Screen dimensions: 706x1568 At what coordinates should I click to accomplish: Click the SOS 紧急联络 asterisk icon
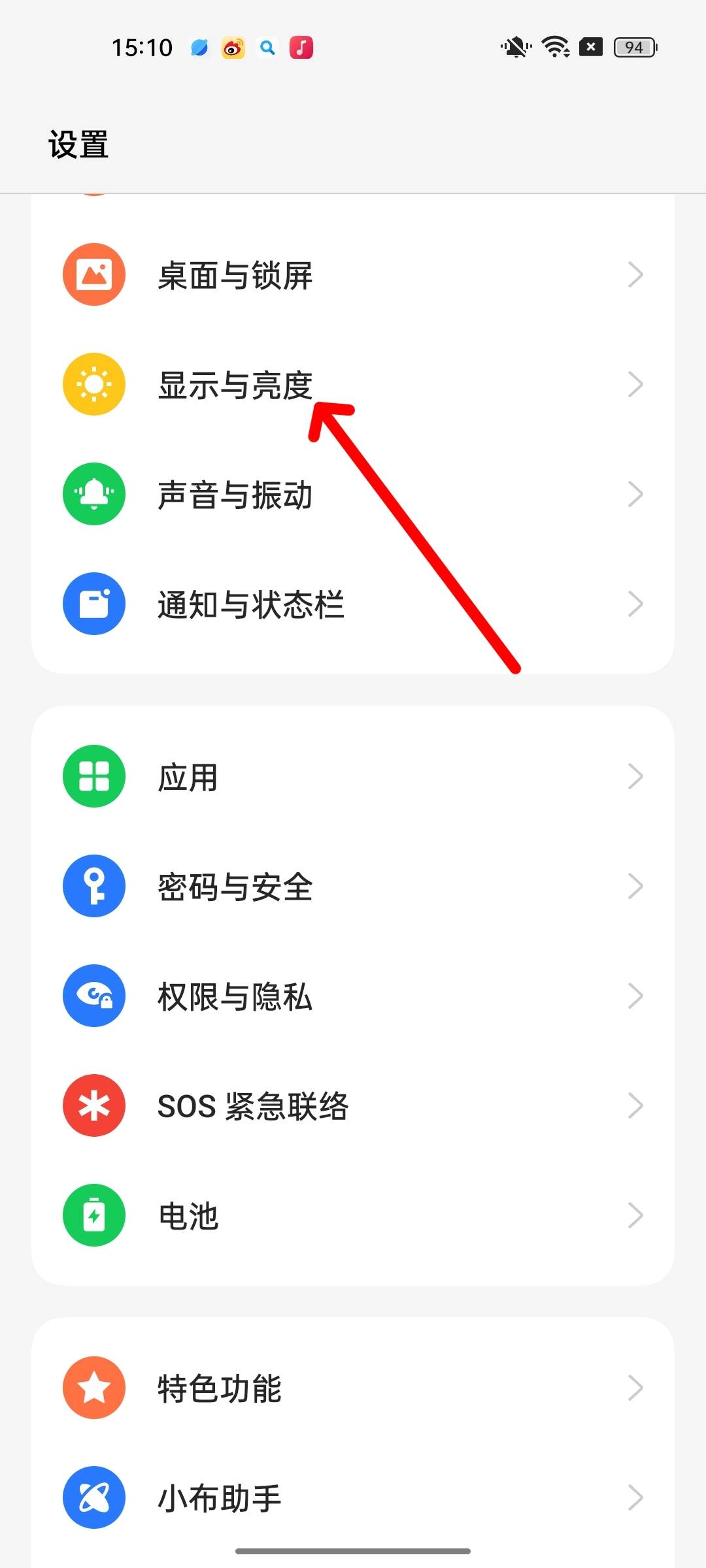coord(93,1105)
